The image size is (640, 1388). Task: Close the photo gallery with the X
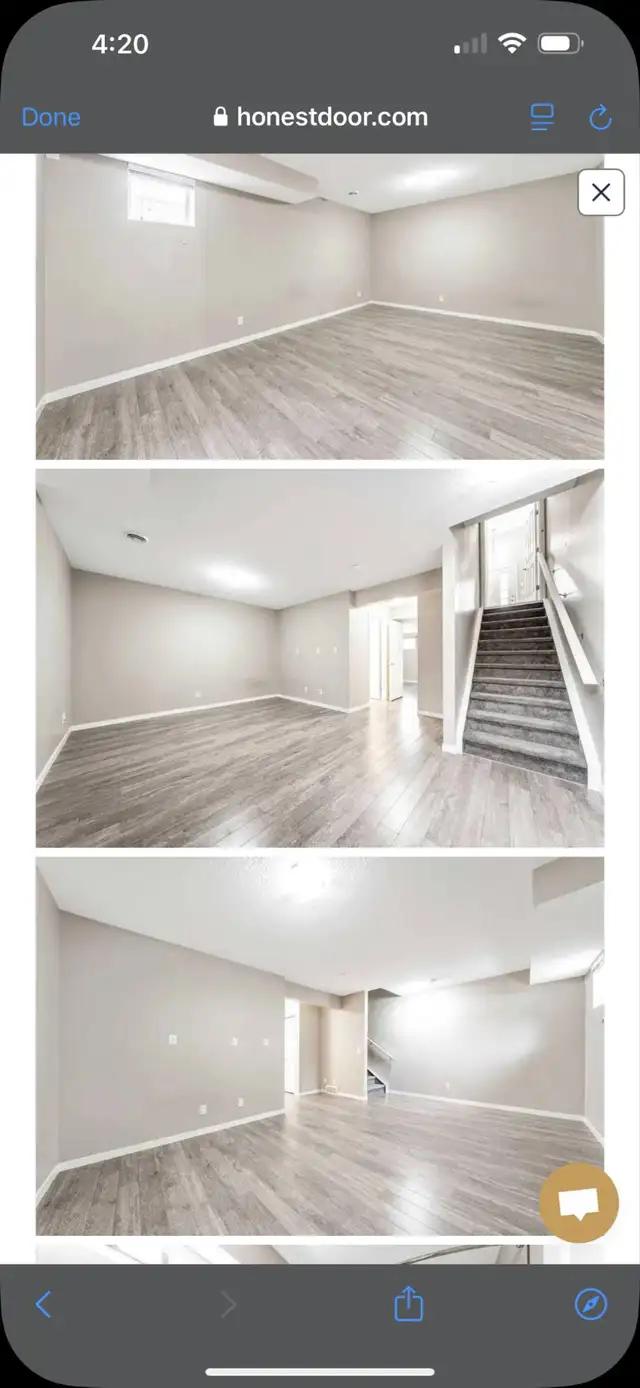601,192
